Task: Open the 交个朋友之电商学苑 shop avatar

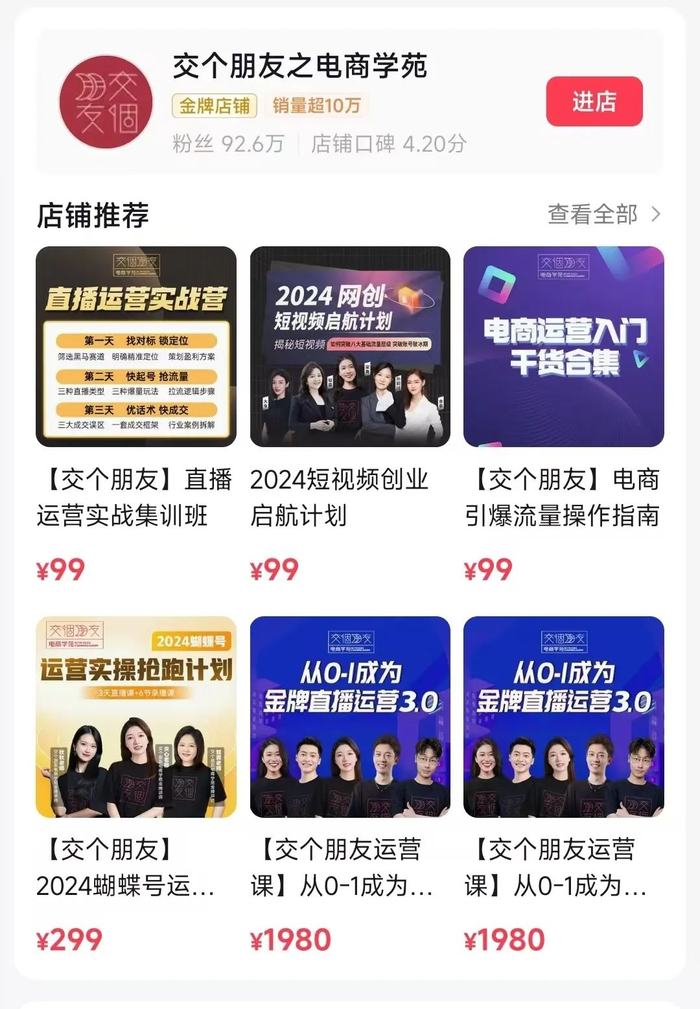Action: click(x=106, y=102)
